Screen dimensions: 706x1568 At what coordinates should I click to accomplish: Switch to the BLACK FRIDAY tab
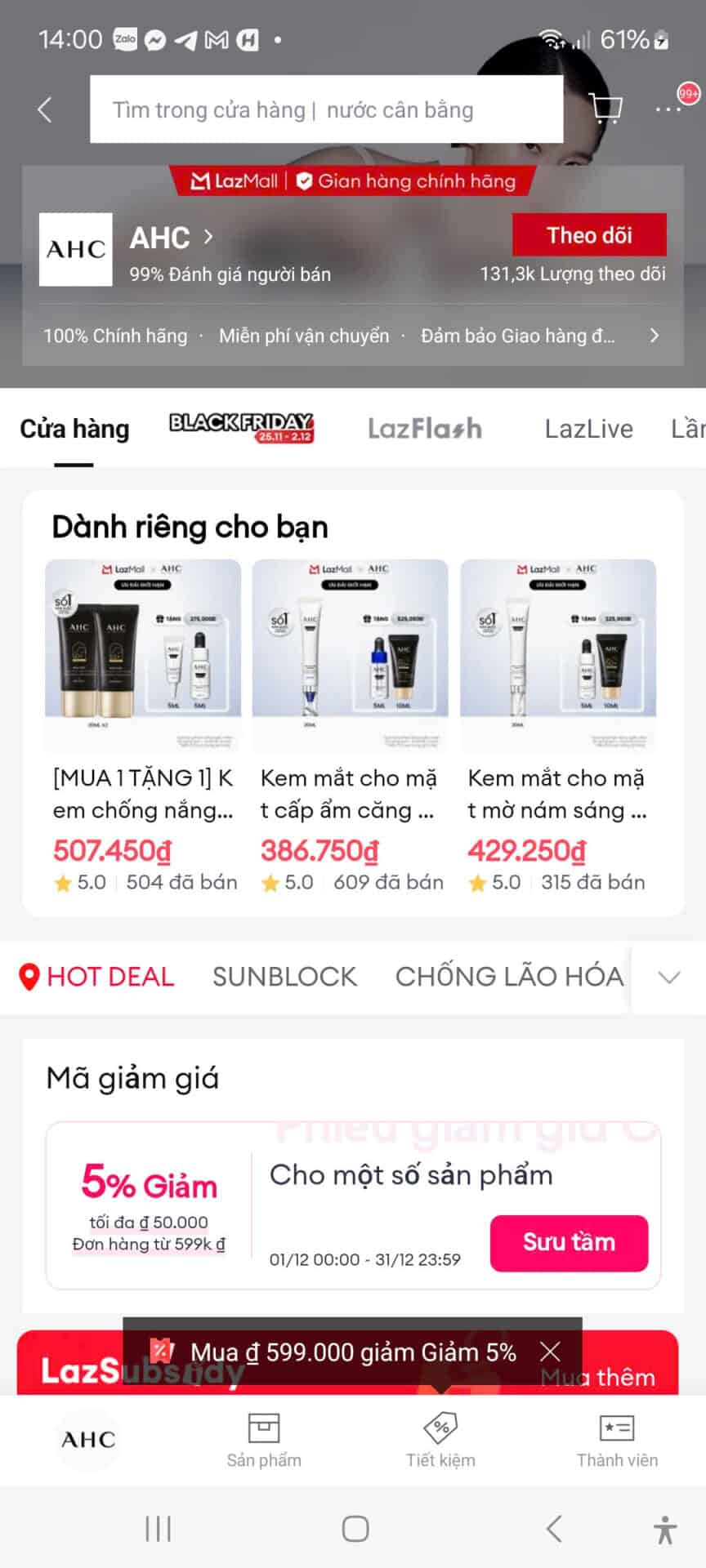[x=241, y=427]
